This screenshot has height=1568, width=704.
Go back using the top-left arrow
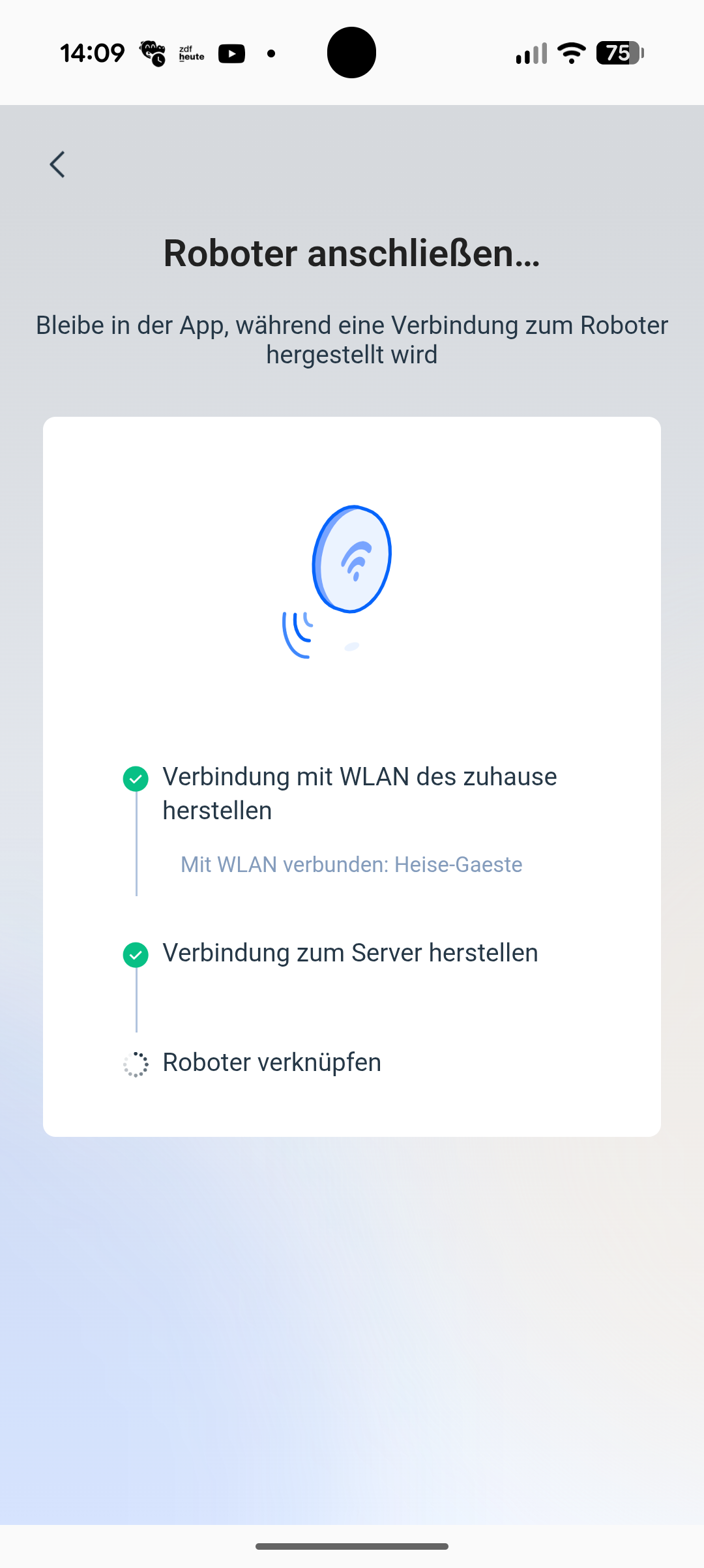click(57, 164)
